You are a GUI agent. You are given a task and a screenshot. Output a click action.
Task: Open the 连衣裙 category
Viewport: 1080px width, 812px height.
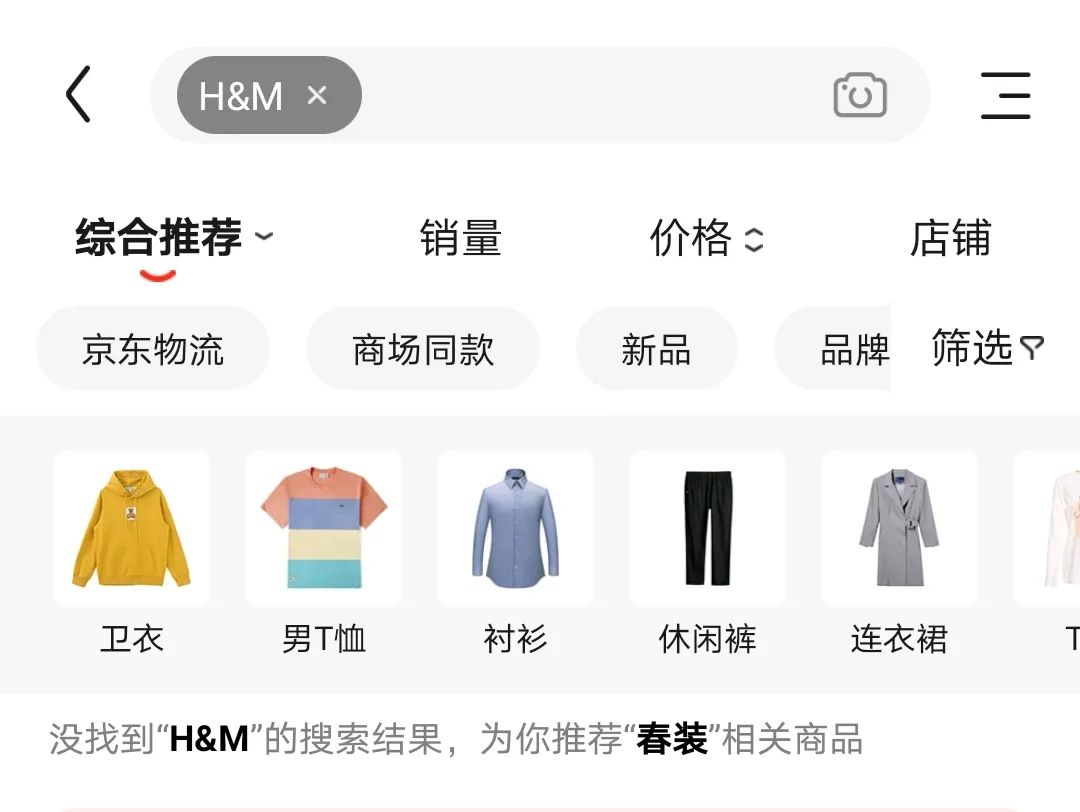(x=900, y=550)
